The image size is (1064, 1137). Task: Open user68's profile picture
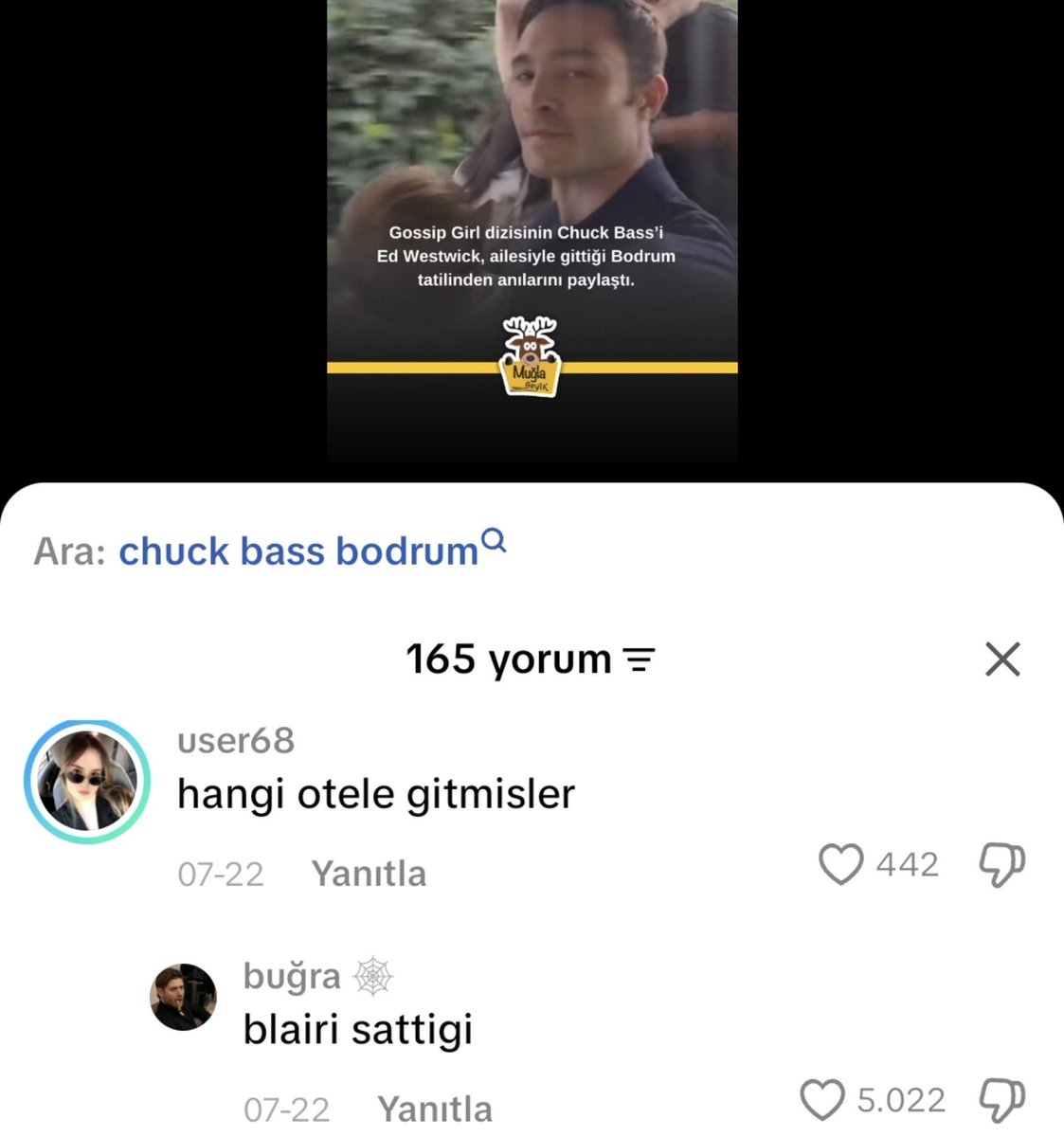click(x=87, y=782)
